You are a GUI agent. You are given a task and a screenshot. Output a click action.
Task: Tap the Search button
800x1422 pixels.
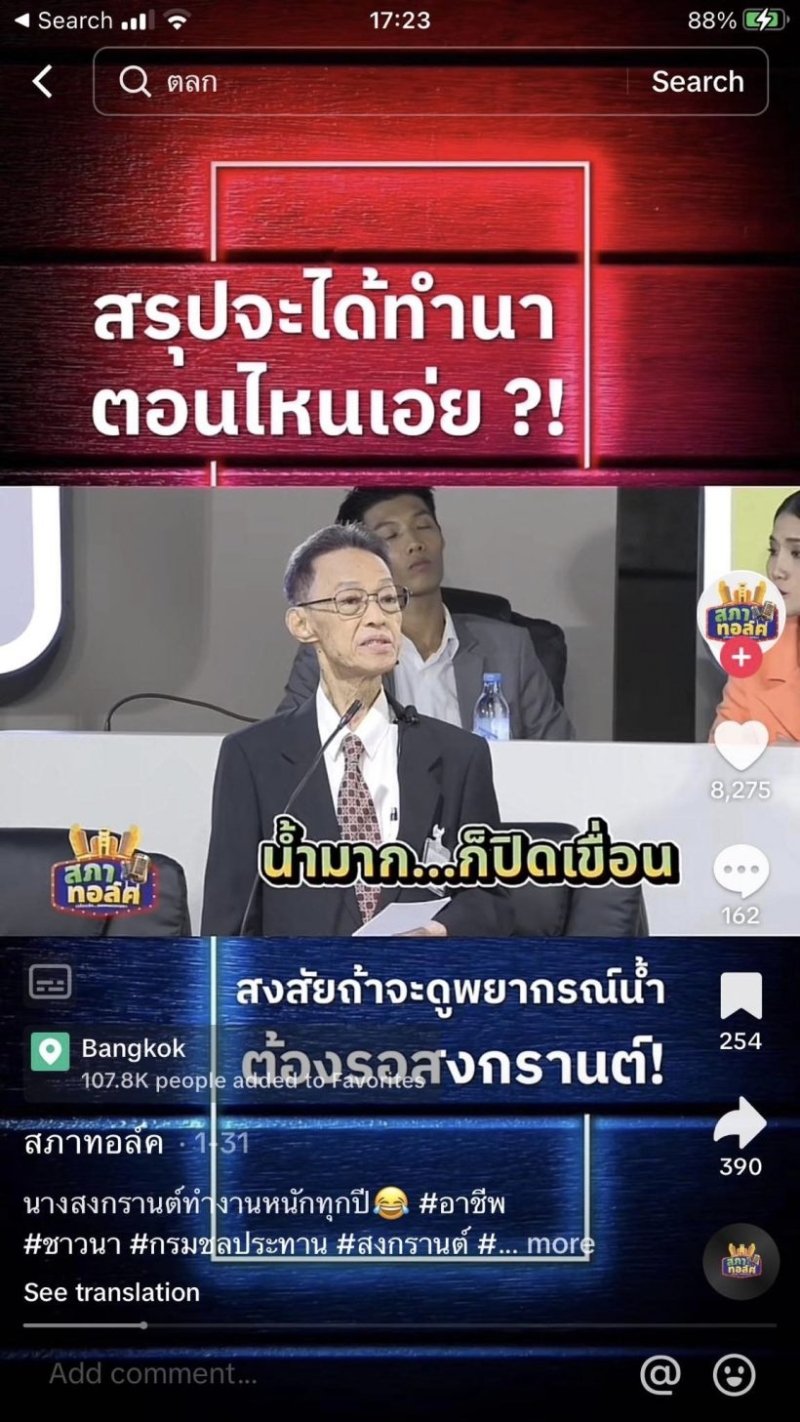click(x=697, y=82)
